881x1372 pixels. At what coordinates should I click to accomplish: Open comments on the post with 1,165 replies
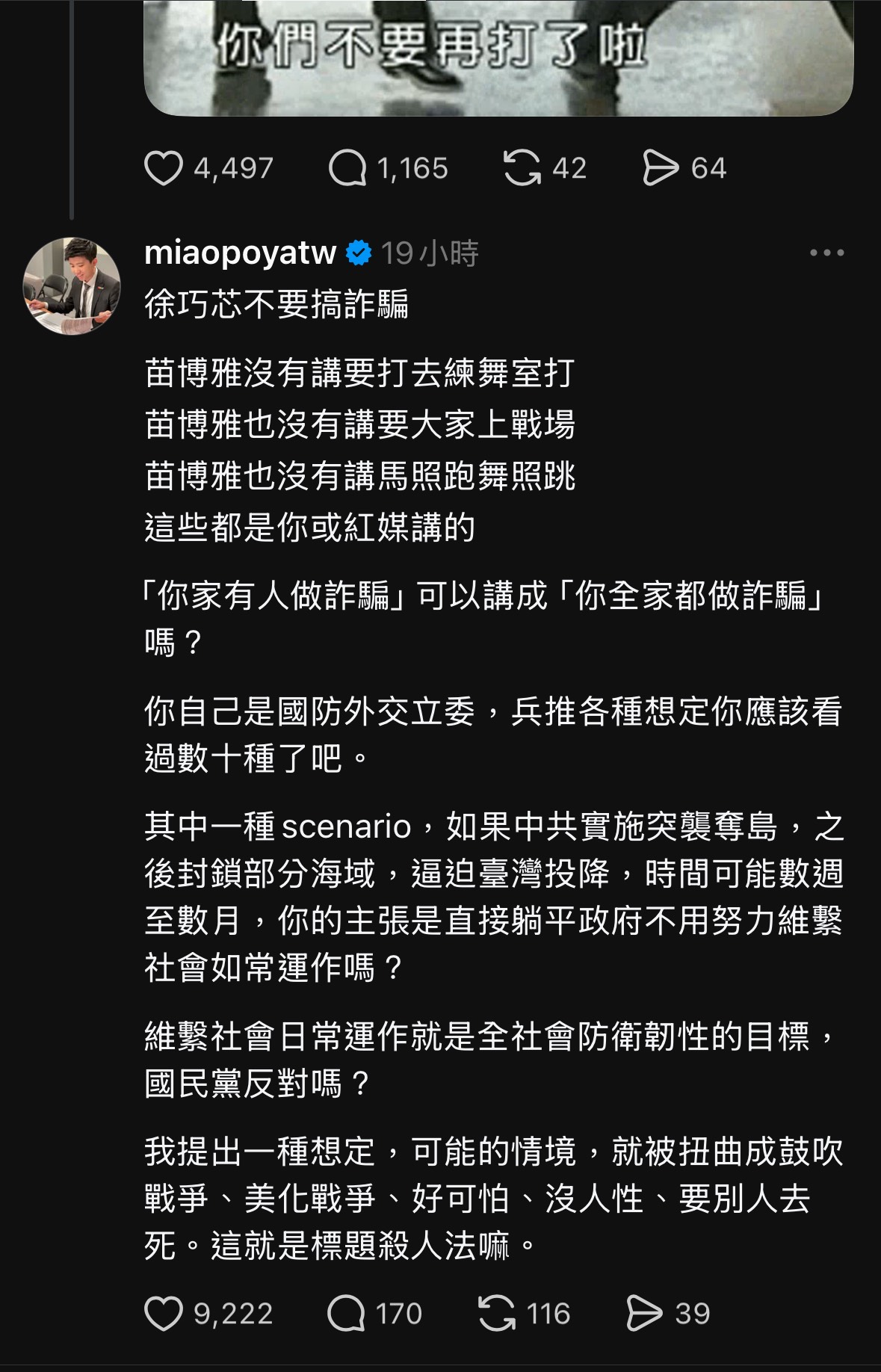coord(347,168)
